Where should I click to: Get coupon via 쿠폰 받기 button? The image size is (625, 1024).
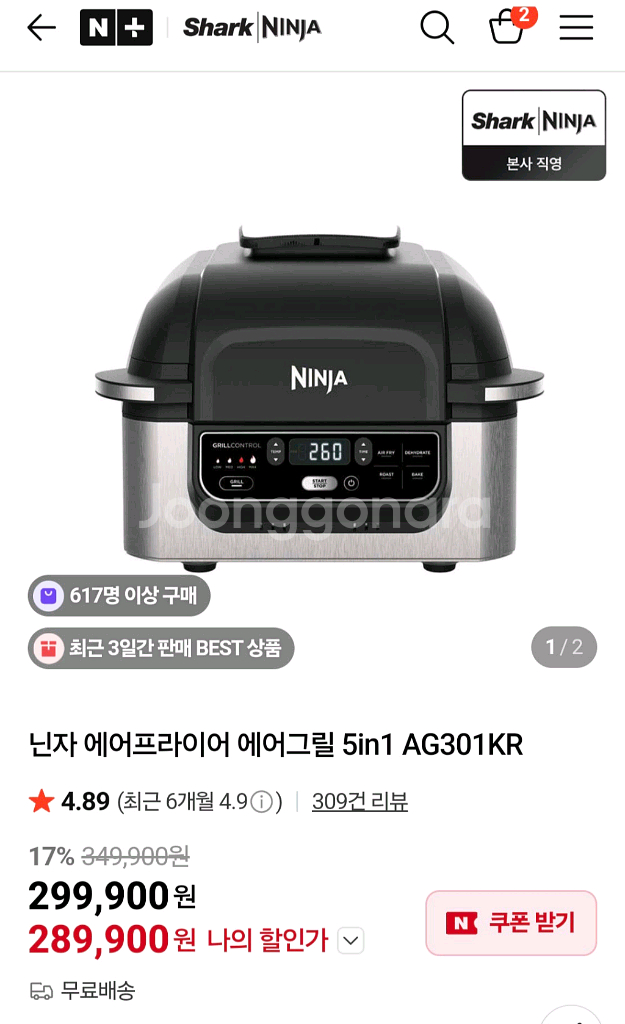[511, 922]
